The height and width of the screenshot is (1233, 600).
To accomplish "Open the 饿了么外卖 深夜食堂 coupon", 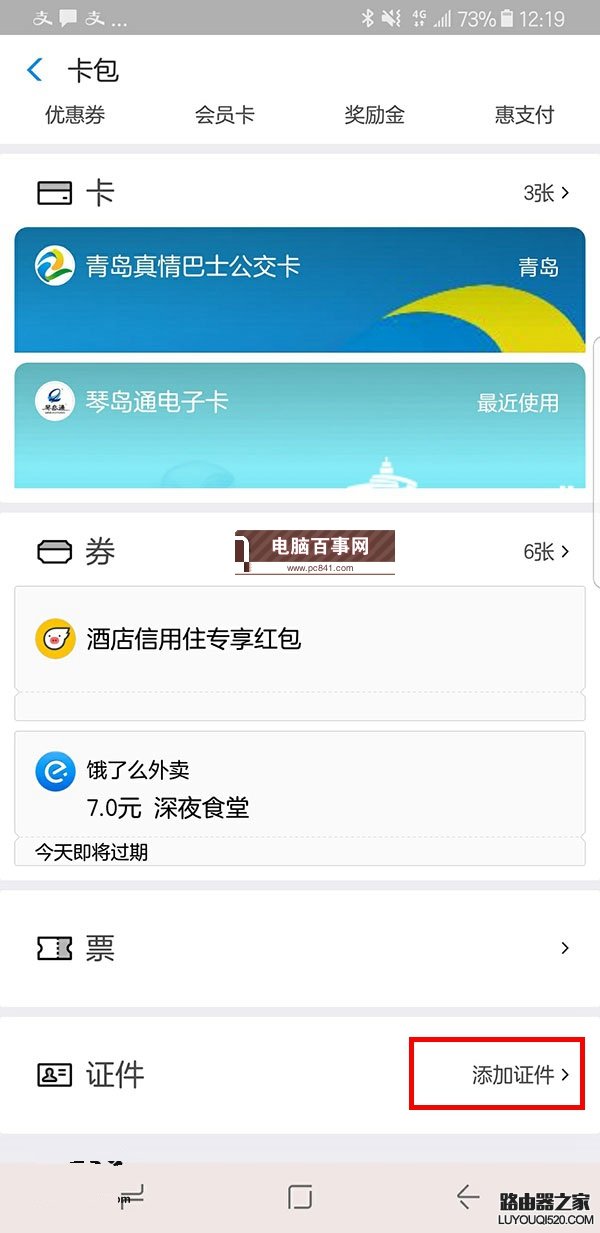I will (x=299, y=788).
